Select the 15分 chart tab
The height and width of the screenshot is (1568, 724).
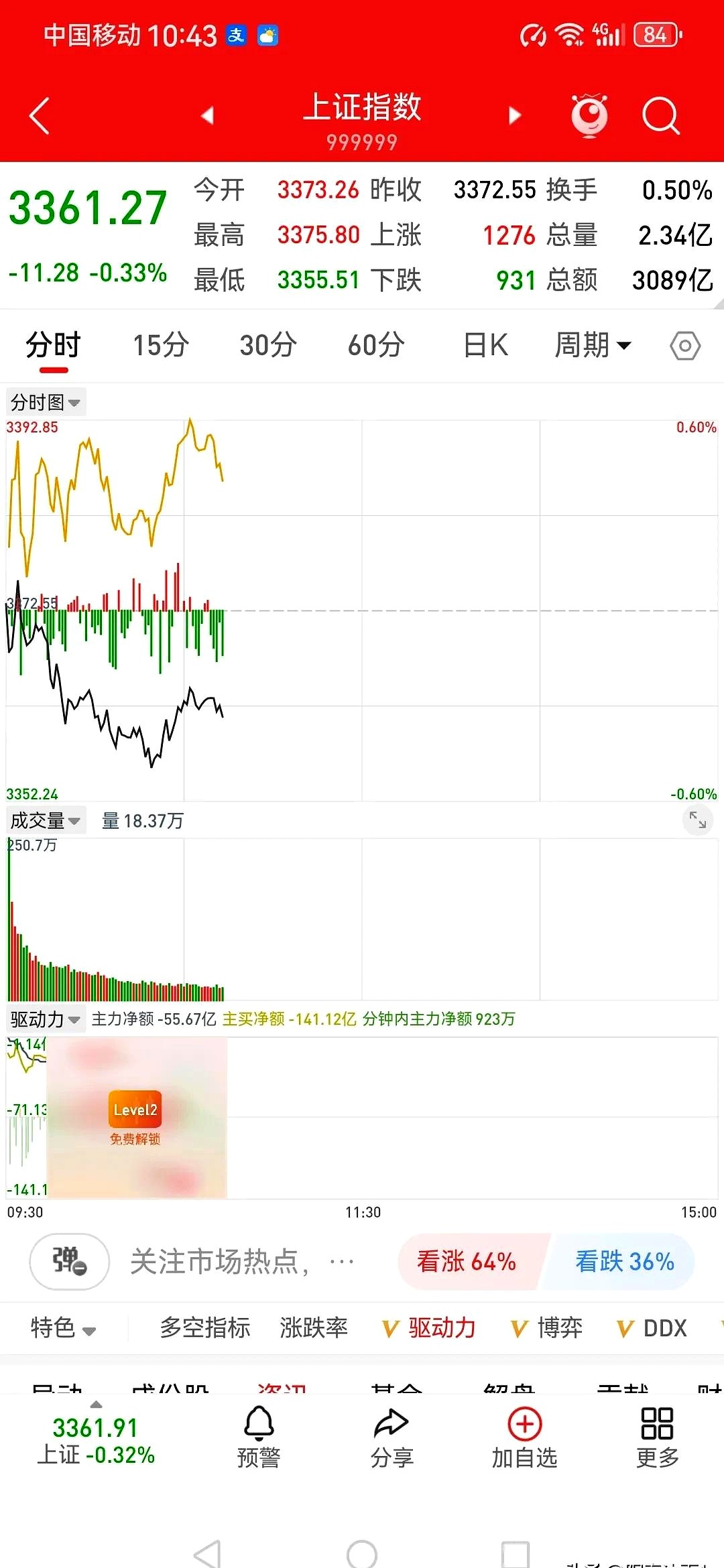click(160, 344)
